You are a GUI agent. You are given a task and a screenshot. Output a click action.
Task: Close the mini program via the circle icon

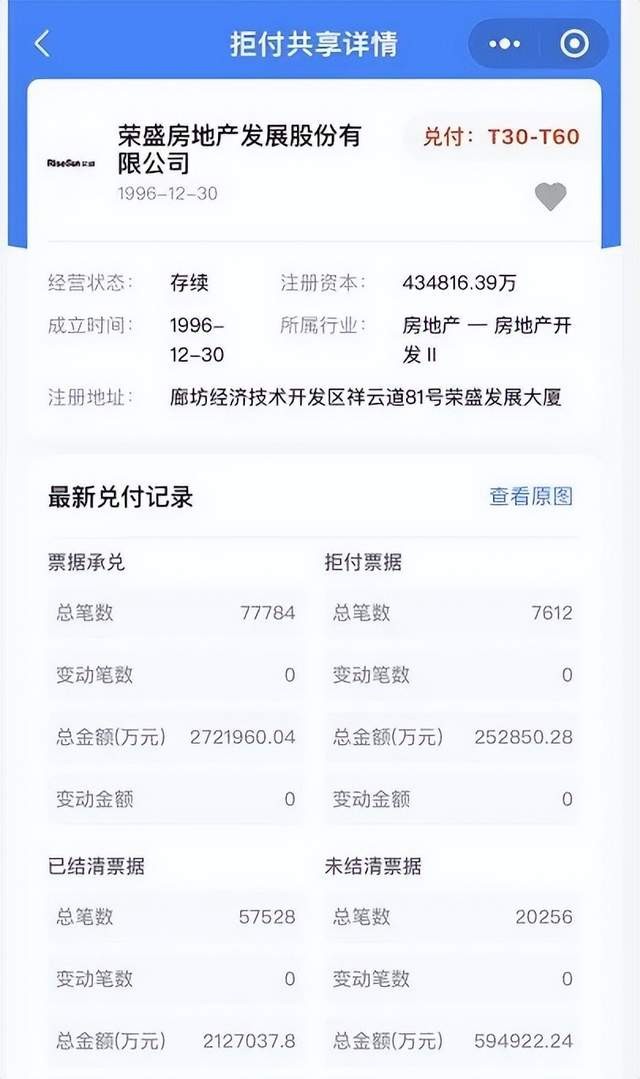574,43
